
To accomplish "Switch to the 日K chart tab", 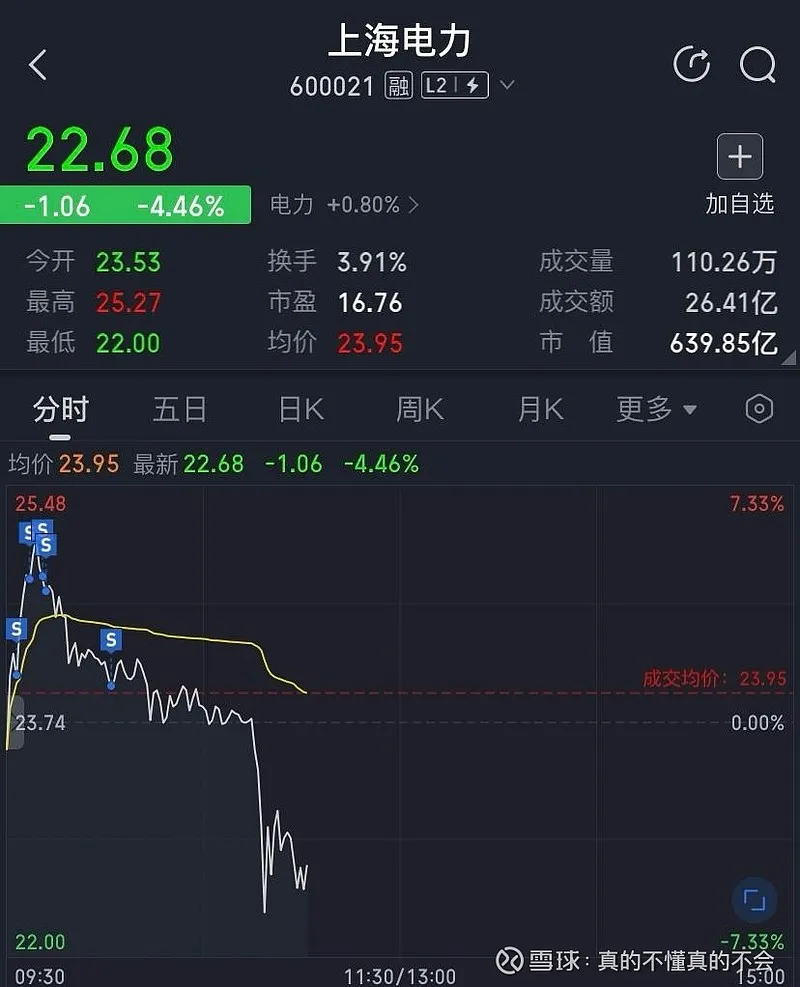I will [x=300, y=409].
